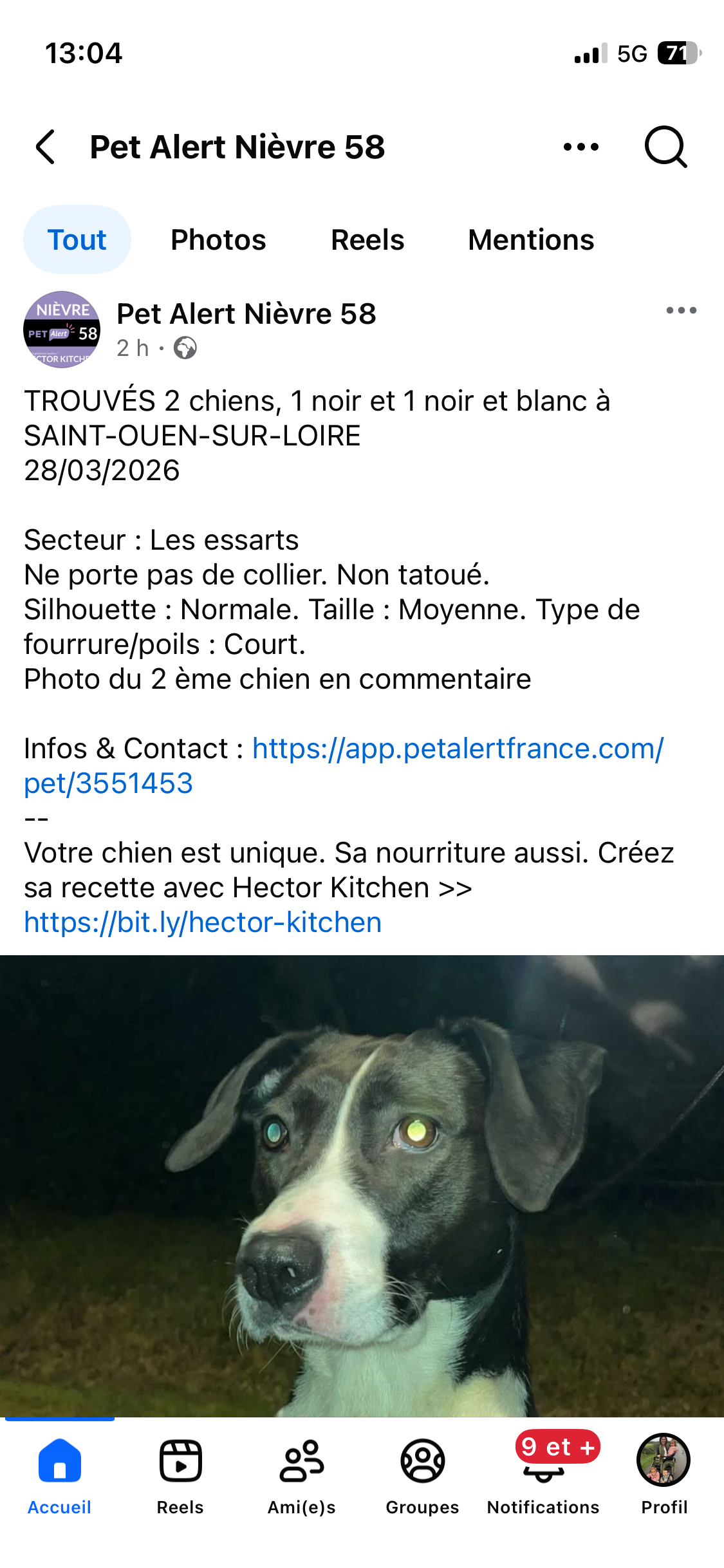Screen dimensions: 724x1568
Task: Go back with the header arrow
Action: [45, 147]
